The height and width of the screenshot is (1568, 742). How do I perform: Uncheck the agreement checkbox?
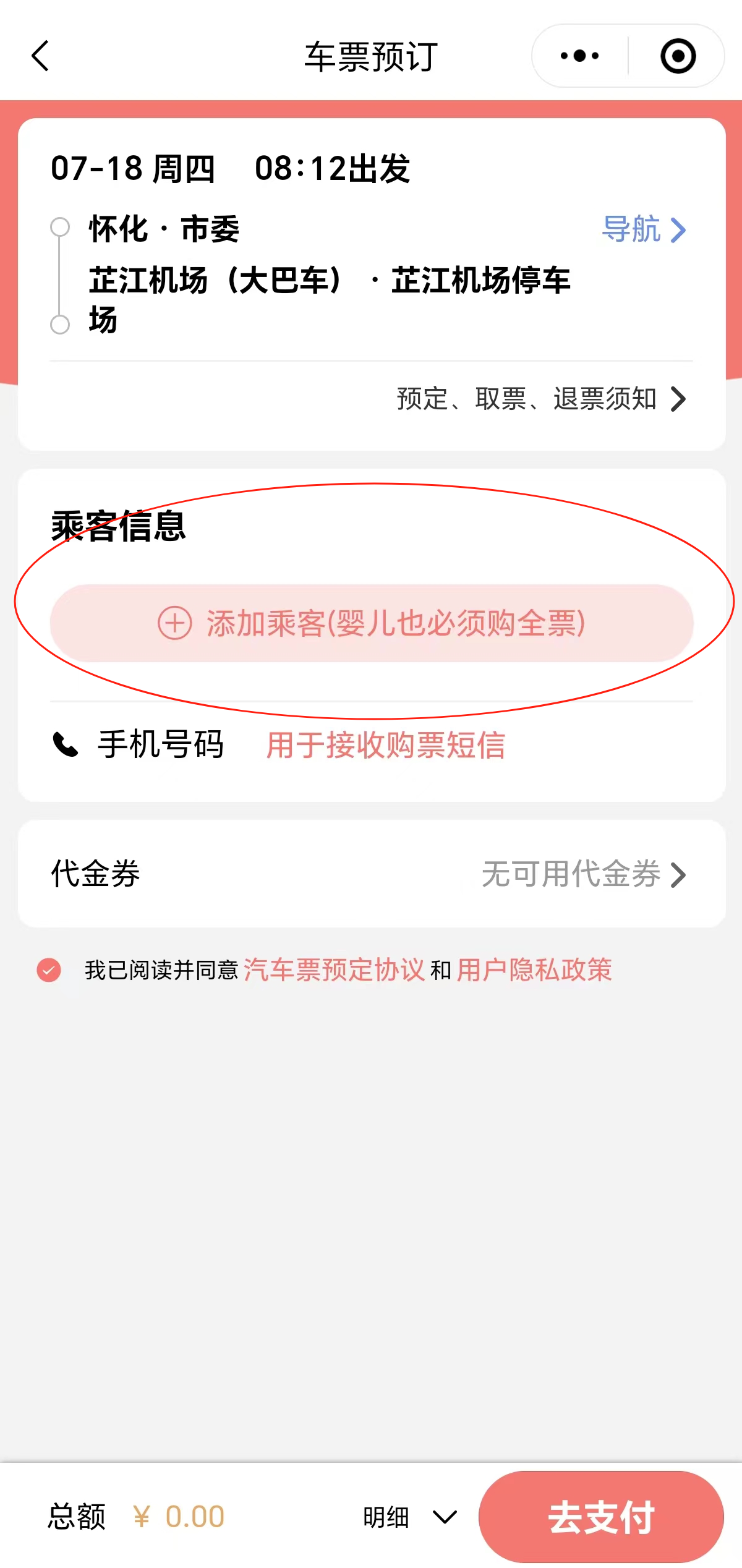49,969
